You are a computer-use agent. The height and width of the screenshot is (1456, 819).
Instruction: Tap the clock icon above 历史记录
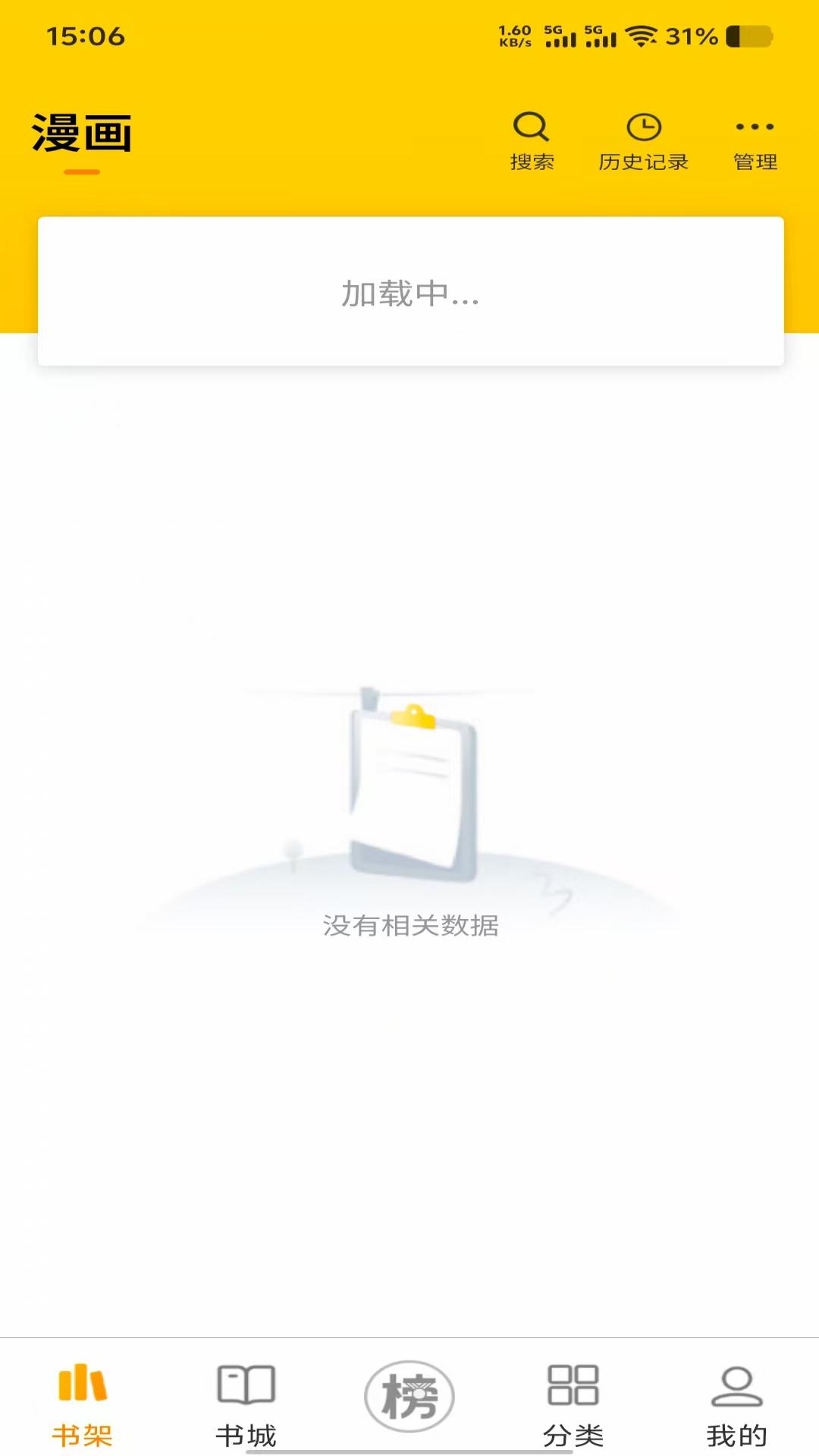644,127
